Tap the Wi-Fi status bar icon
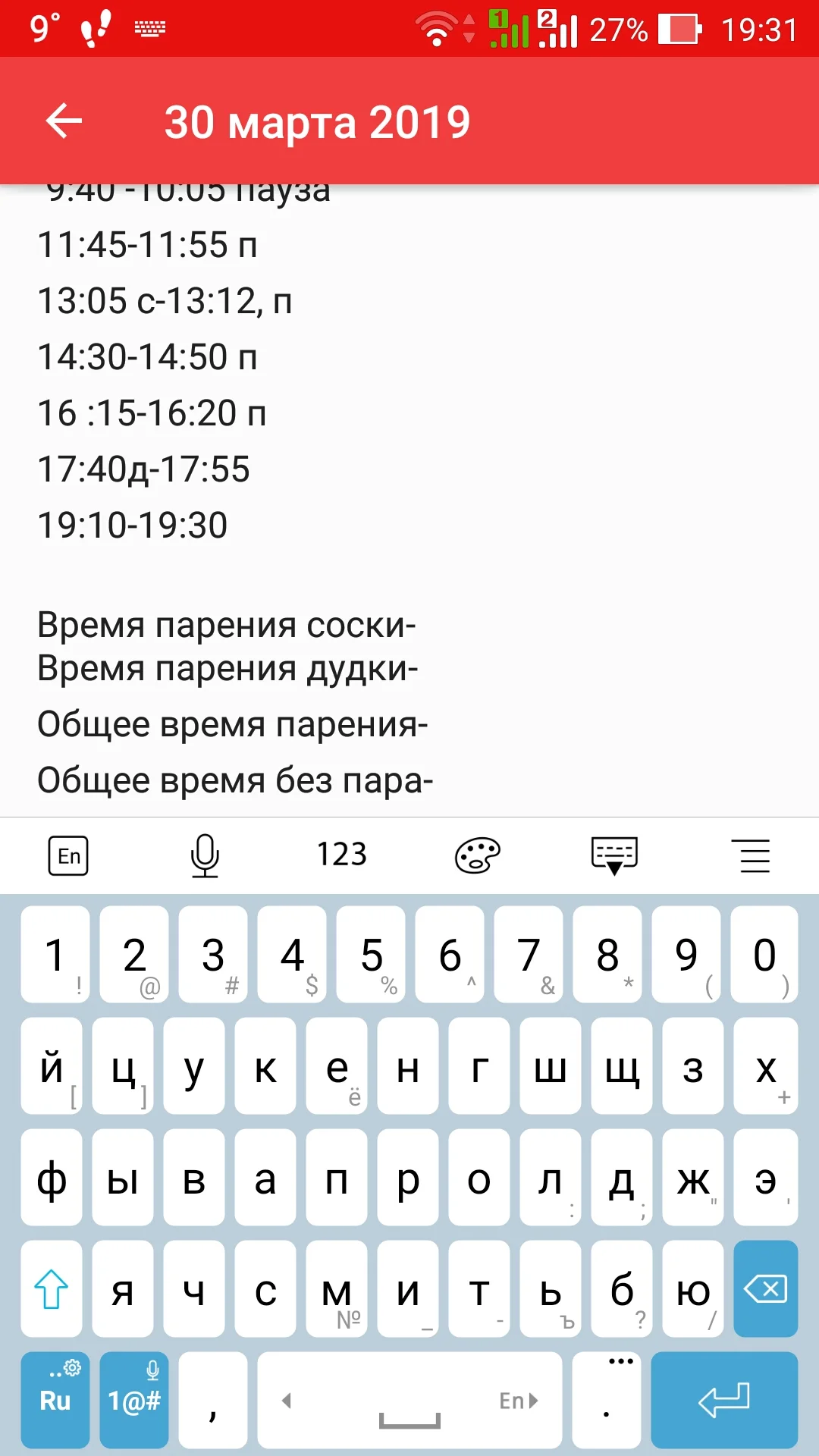Viewport: 819px width, 1456px height. [437, 29]
